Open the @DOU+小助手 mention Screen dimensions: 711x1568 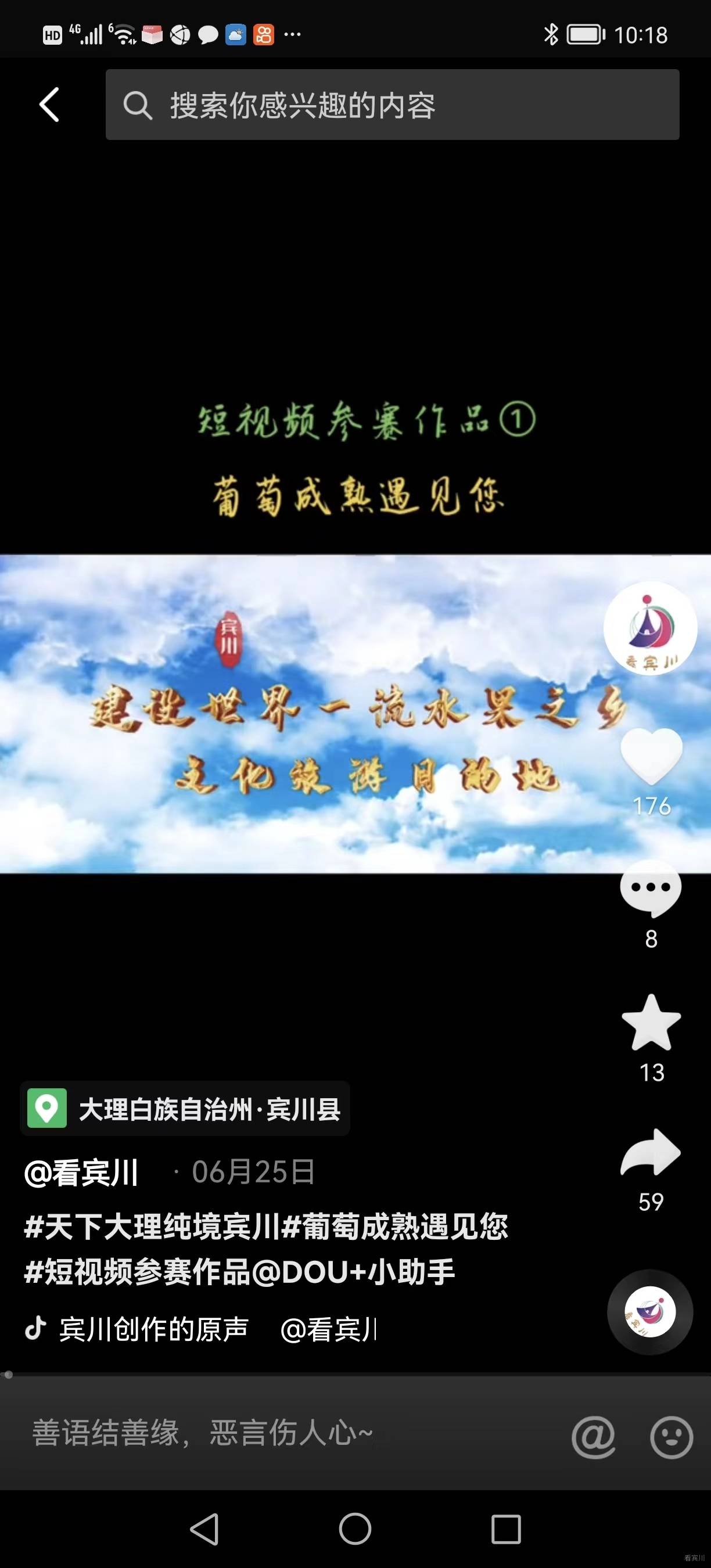[x=353, y=1271]
